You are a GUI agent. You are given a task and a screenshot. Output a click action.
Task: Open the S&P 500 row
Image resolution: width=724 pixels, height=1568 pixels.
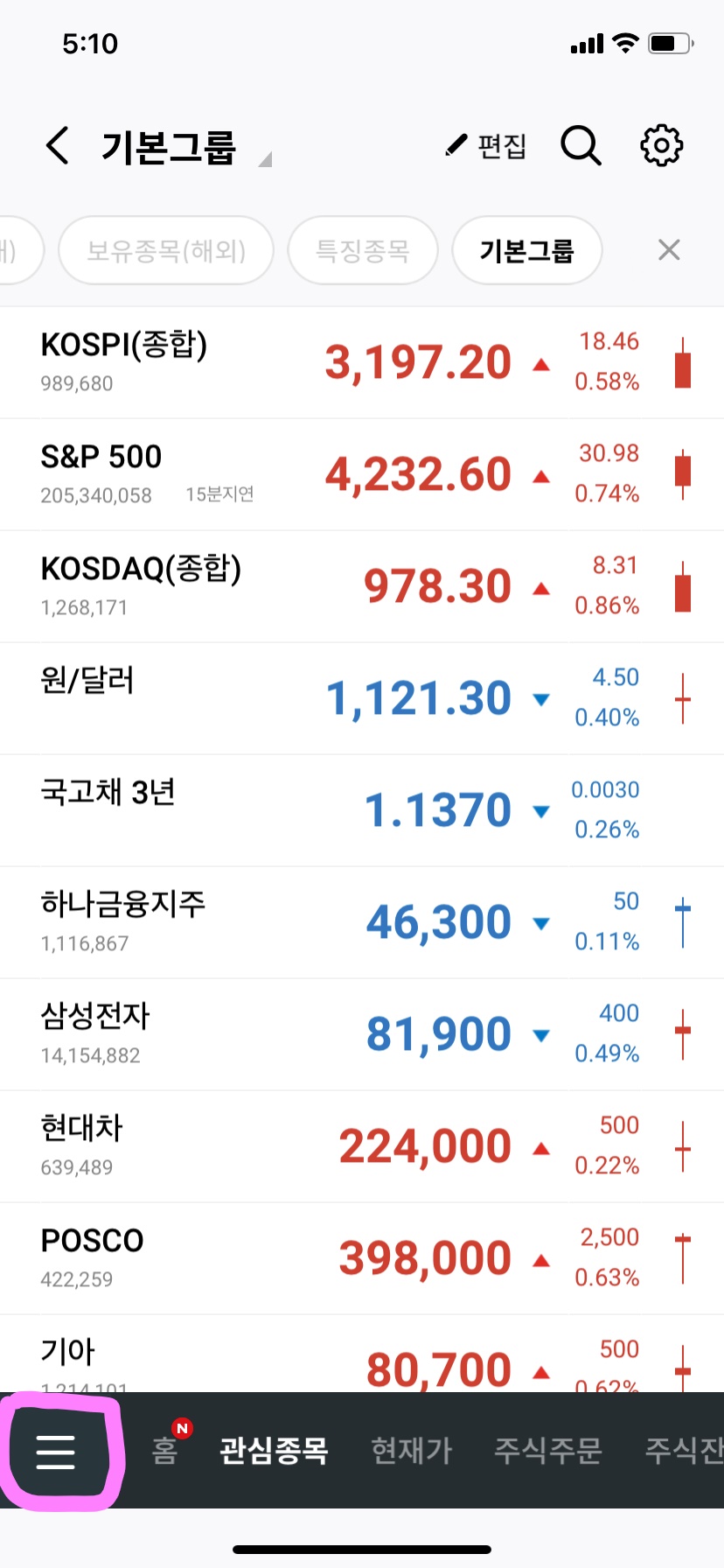click(x=362, y=475)
